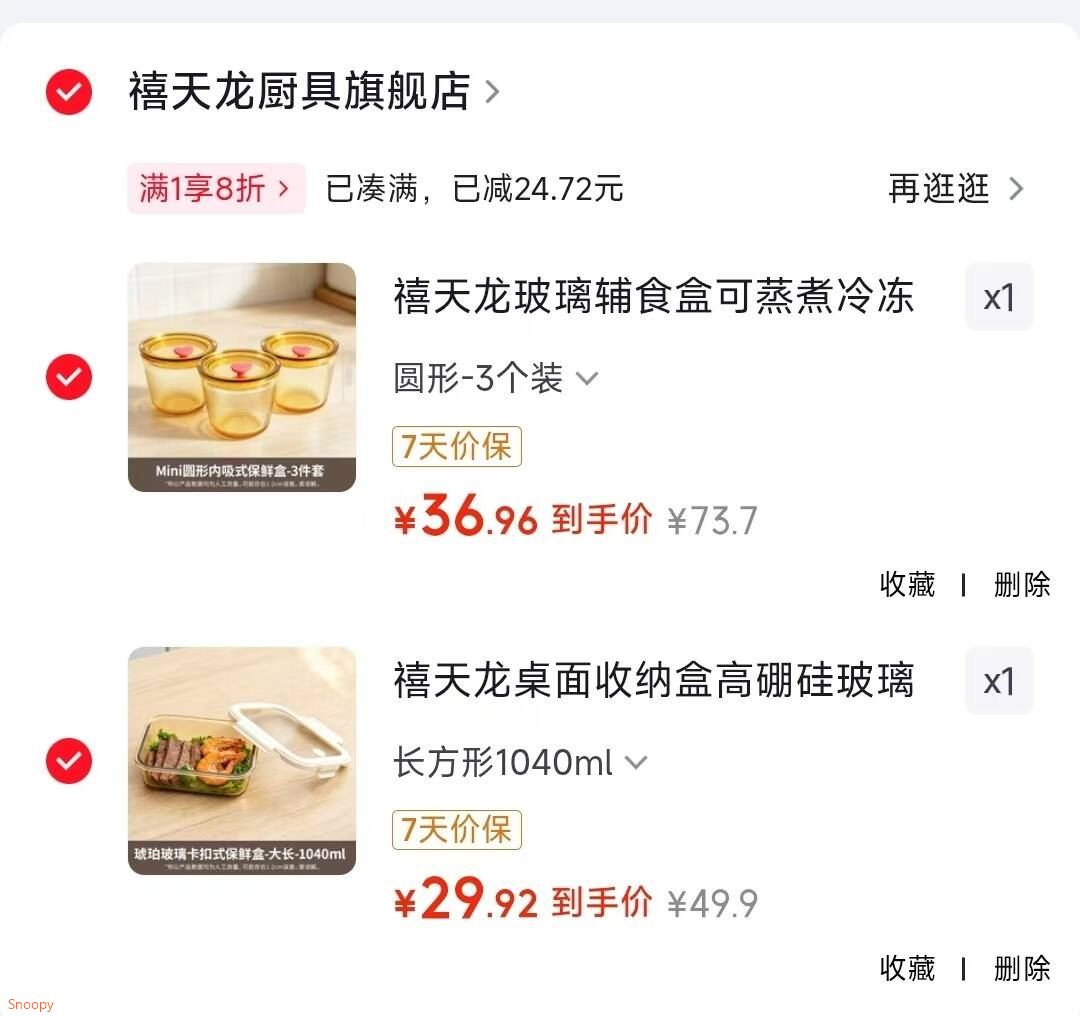
Task: Open the 玻璃辅食盒 product image
Action: 242,377
